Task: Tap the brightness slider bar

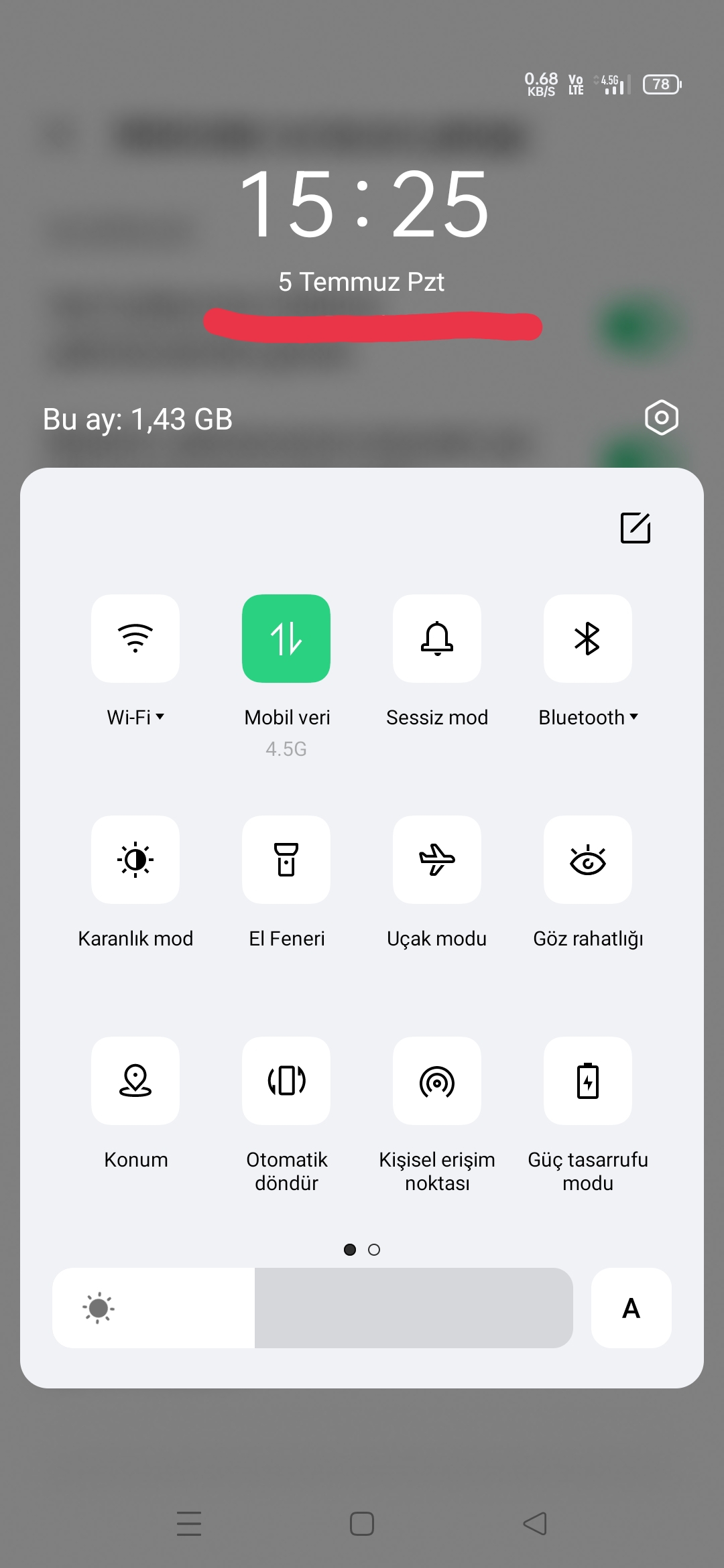Action: (x=312, y=1308)
